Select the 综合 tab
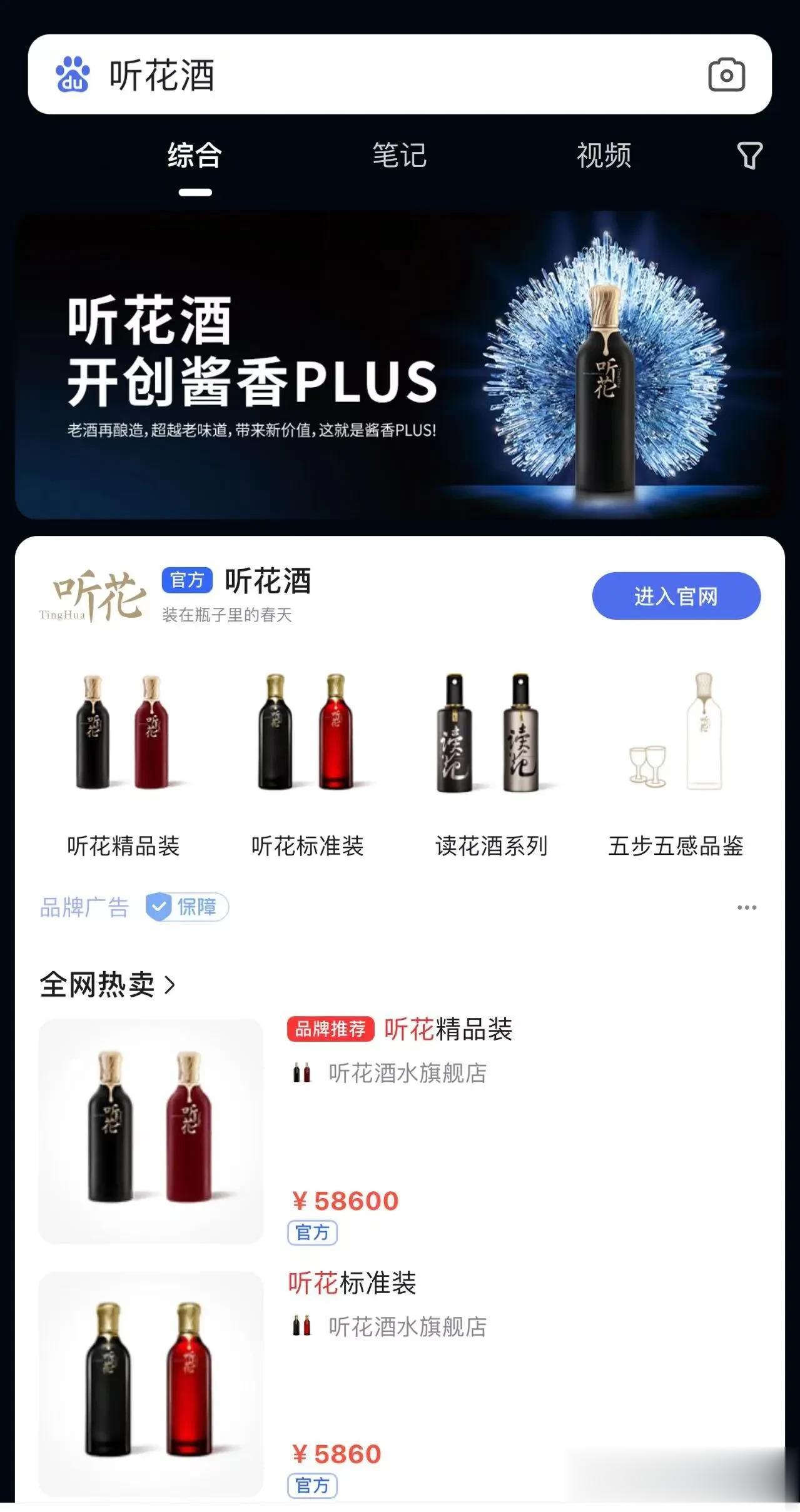 [195, 155]
